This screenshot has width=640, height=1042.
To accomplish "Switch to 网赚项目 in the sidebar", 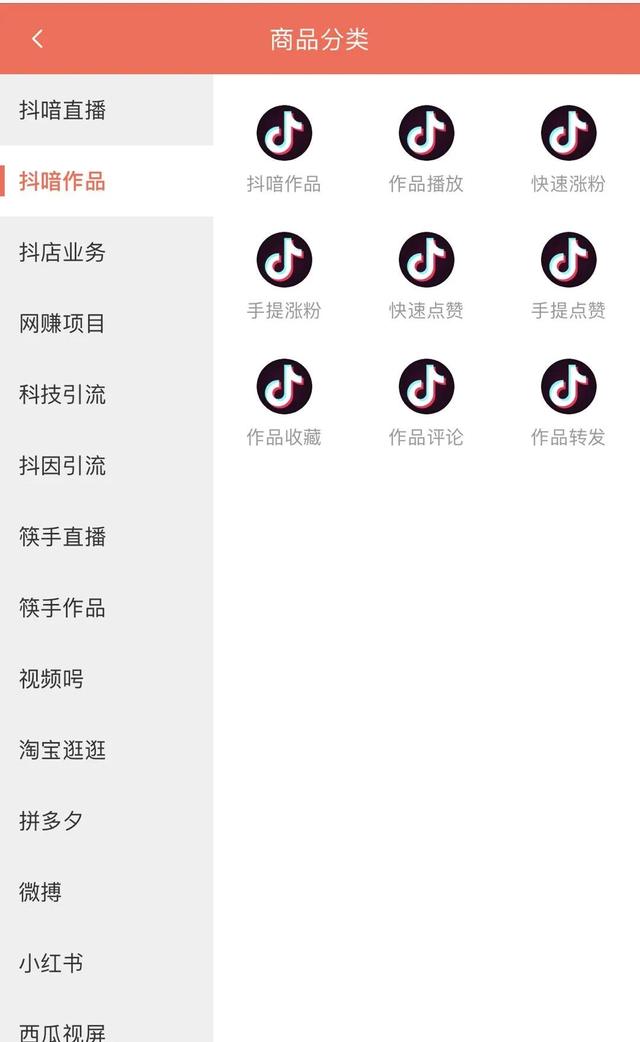I will coord(106,323).
